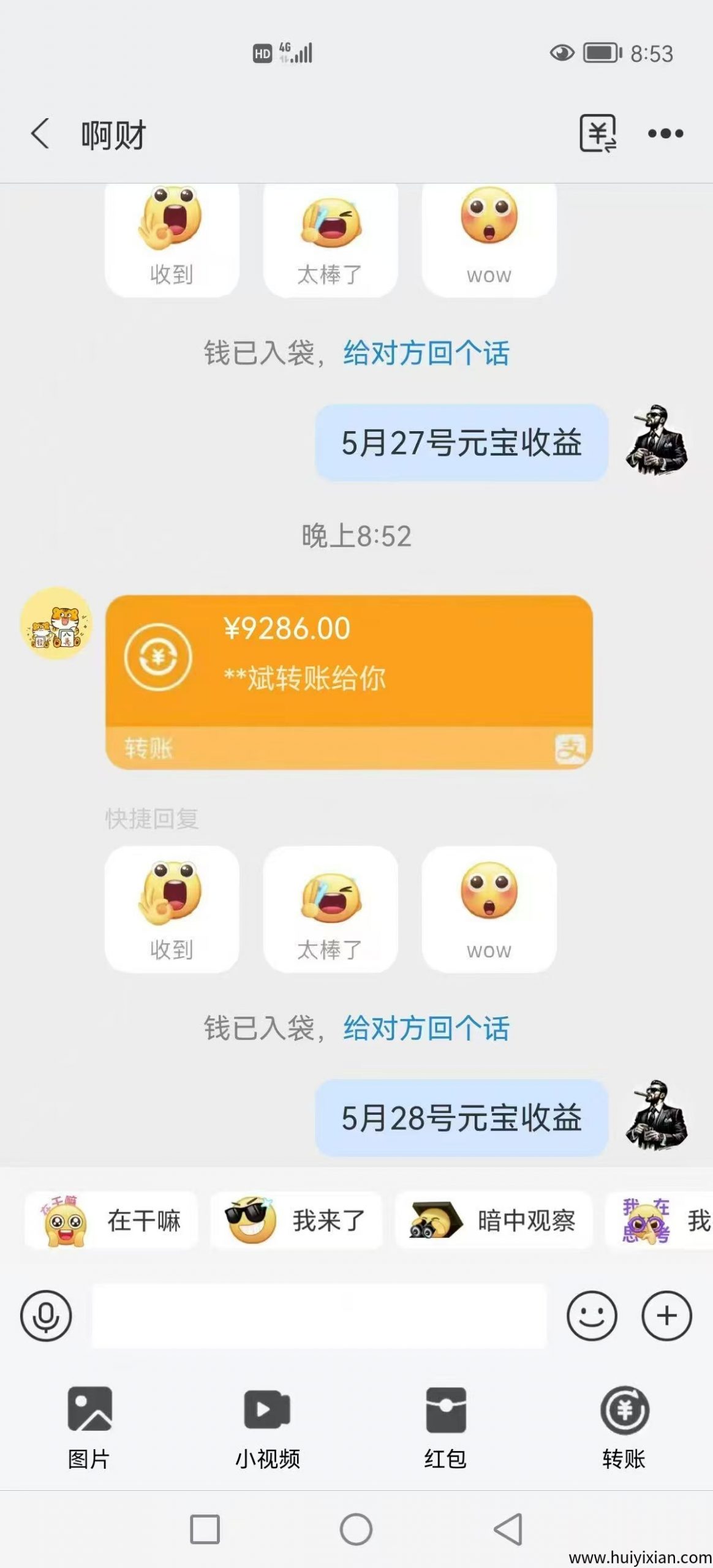Send the wow quick reply below 快捷回复
This screenshot has height=1568, width=713.
pyautogui.click(x=489, y=908)
